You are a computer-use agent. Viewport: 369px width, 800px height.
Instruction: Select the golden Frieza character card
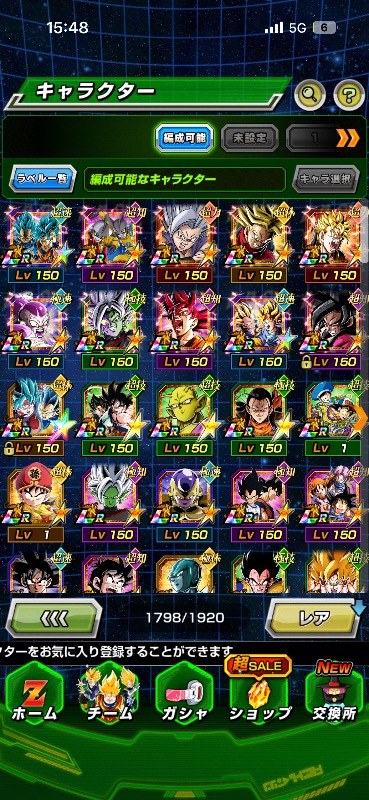tap(185, 504)
